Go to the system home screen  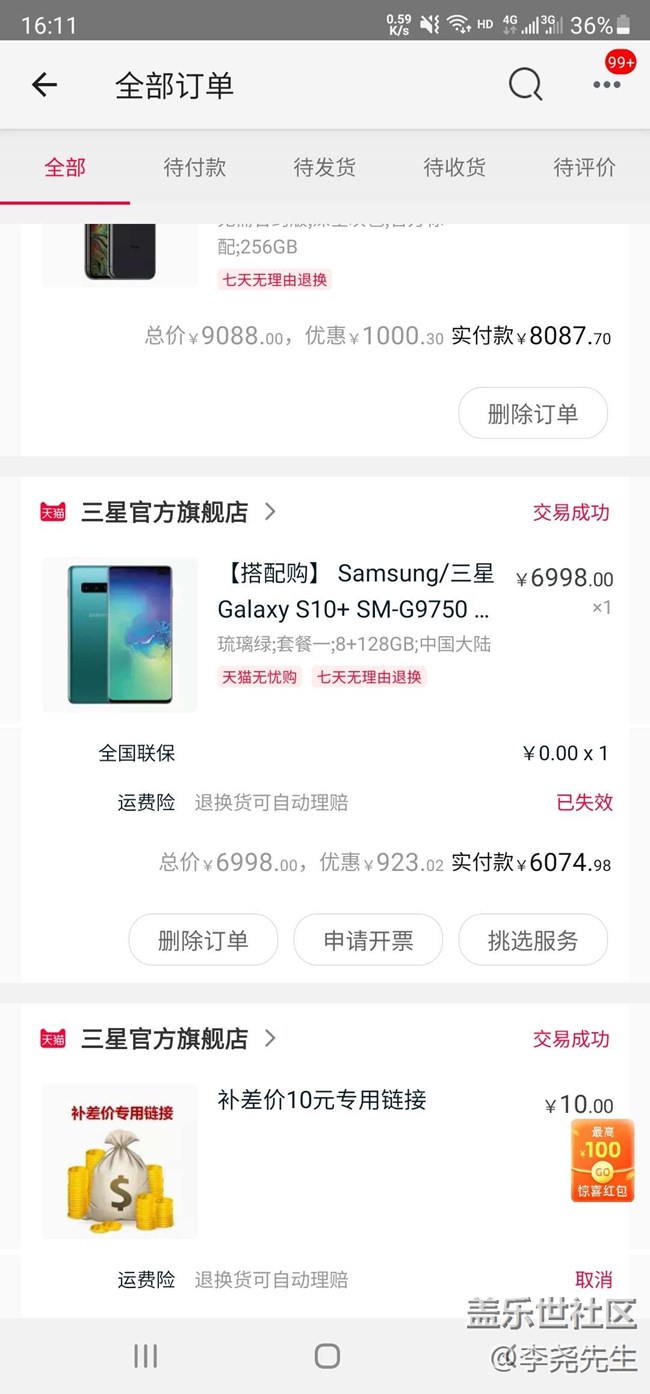point(327,1356)
